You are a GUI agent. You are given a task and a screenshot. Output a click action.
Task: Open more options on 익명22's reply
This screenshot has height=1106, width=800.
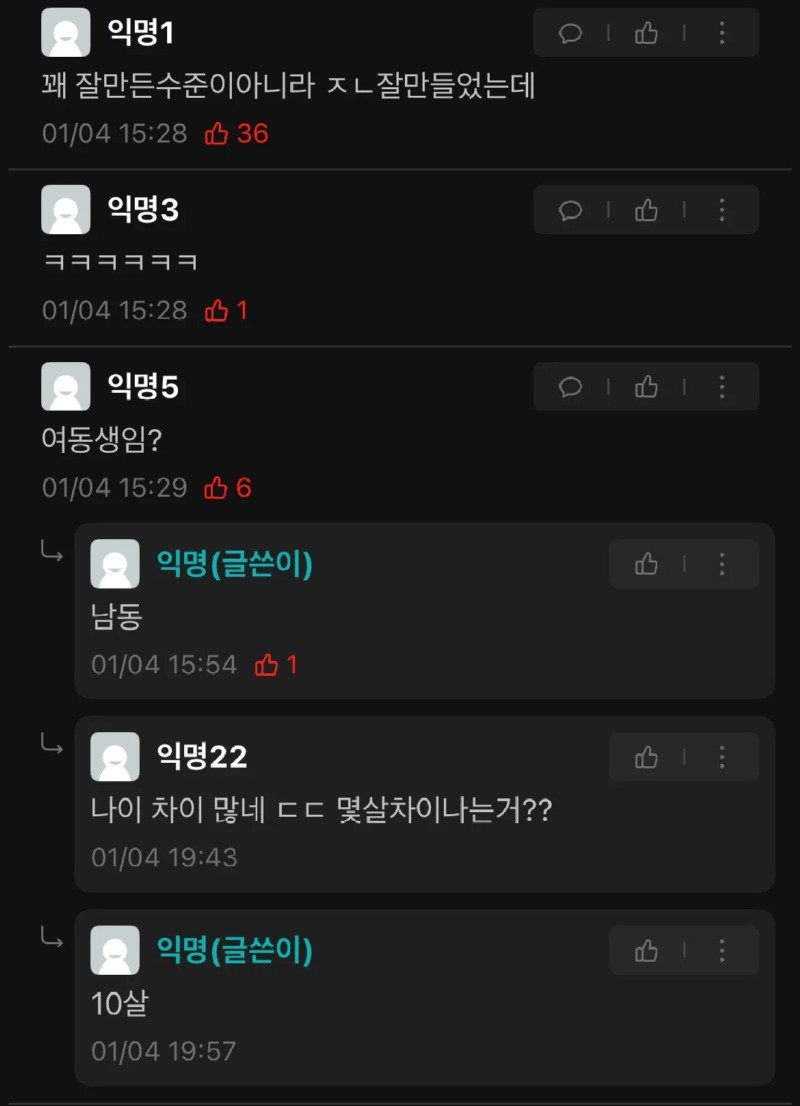pos(722,757)
